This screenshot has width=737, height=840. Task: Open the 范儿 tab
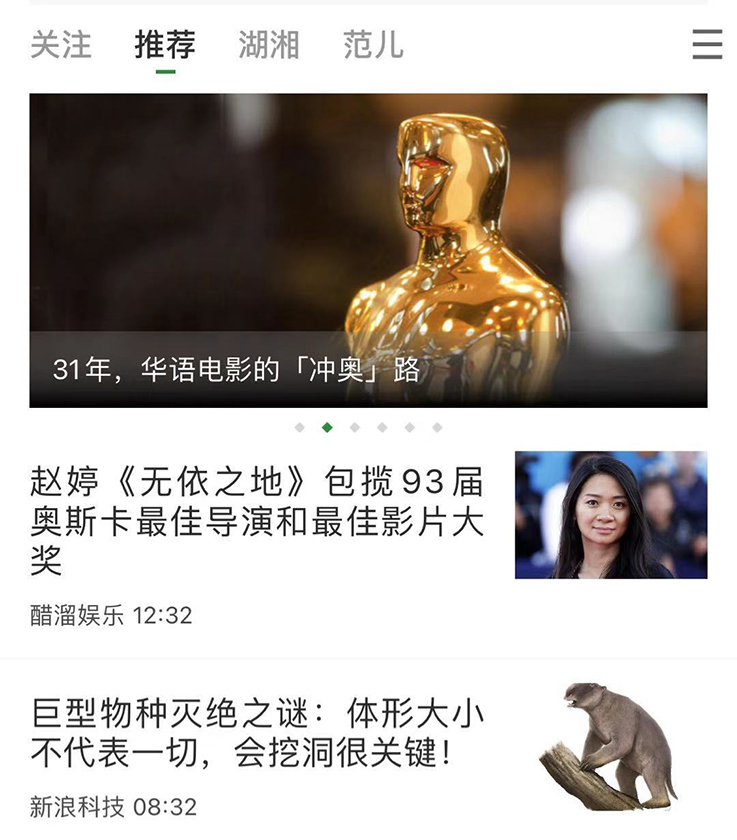click(x=373, y=45)
